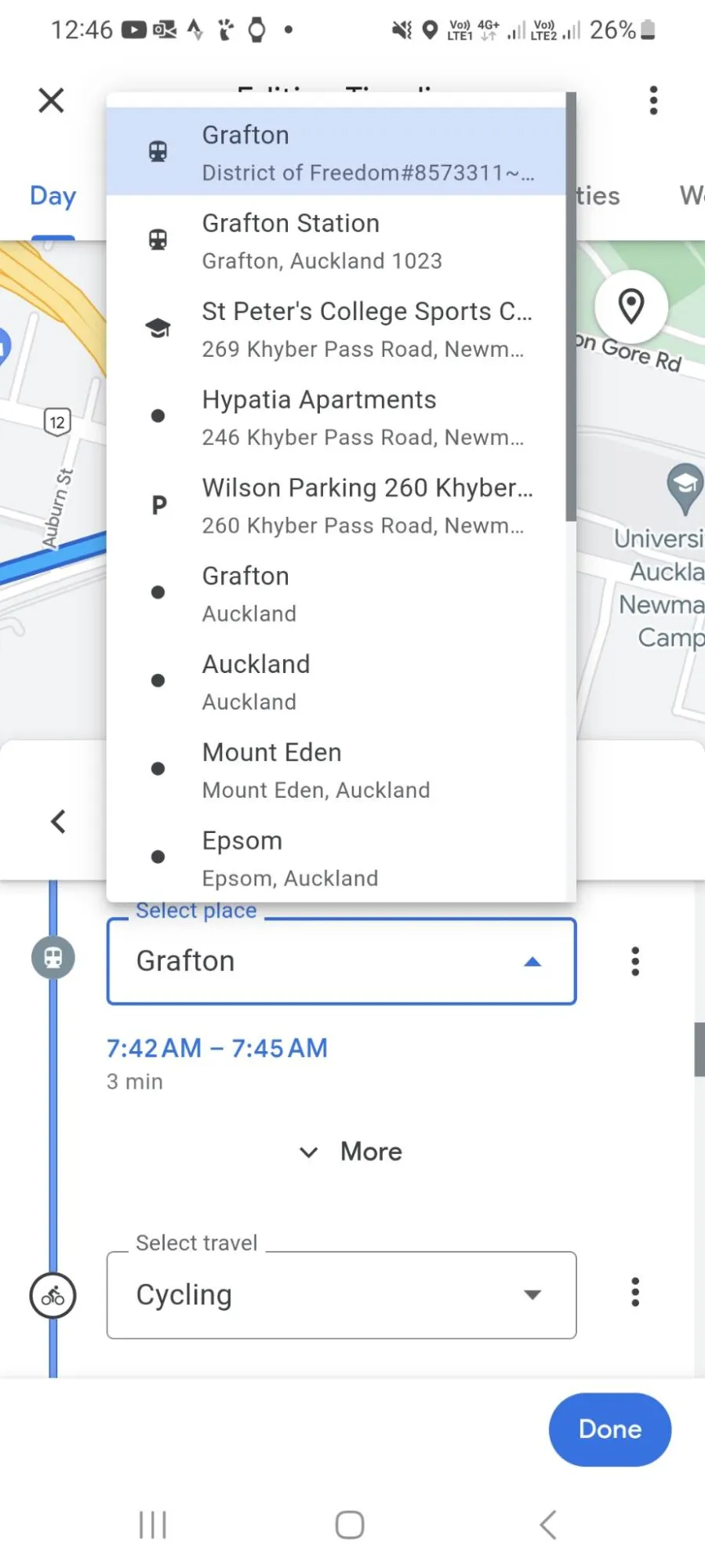705x1568 pixels.
Task: Go to the previous item with left chevron
Action: click(x=58, y=821)
